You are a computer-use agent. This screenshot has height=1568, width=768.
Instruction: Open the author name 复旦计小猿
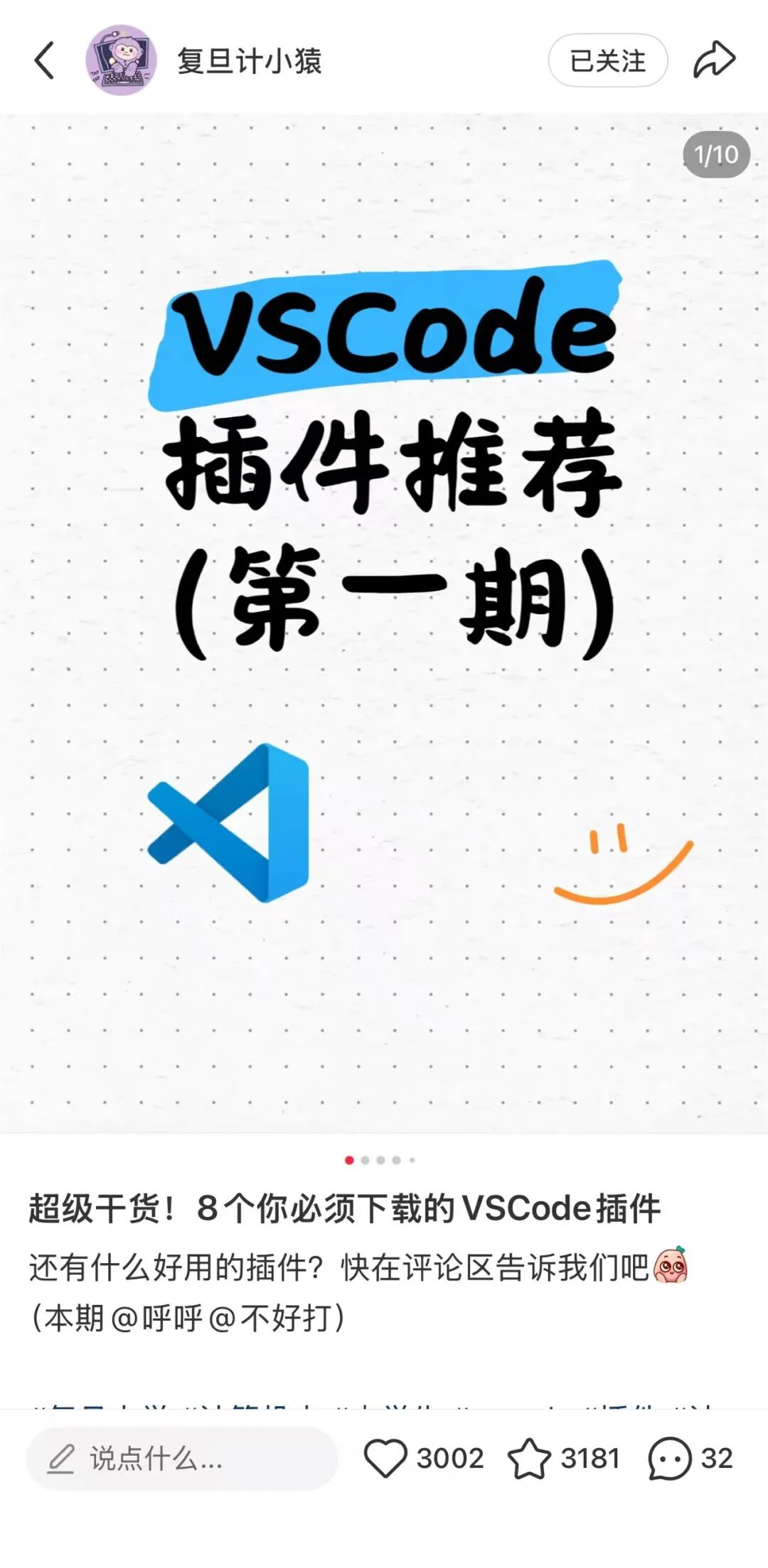250,60
